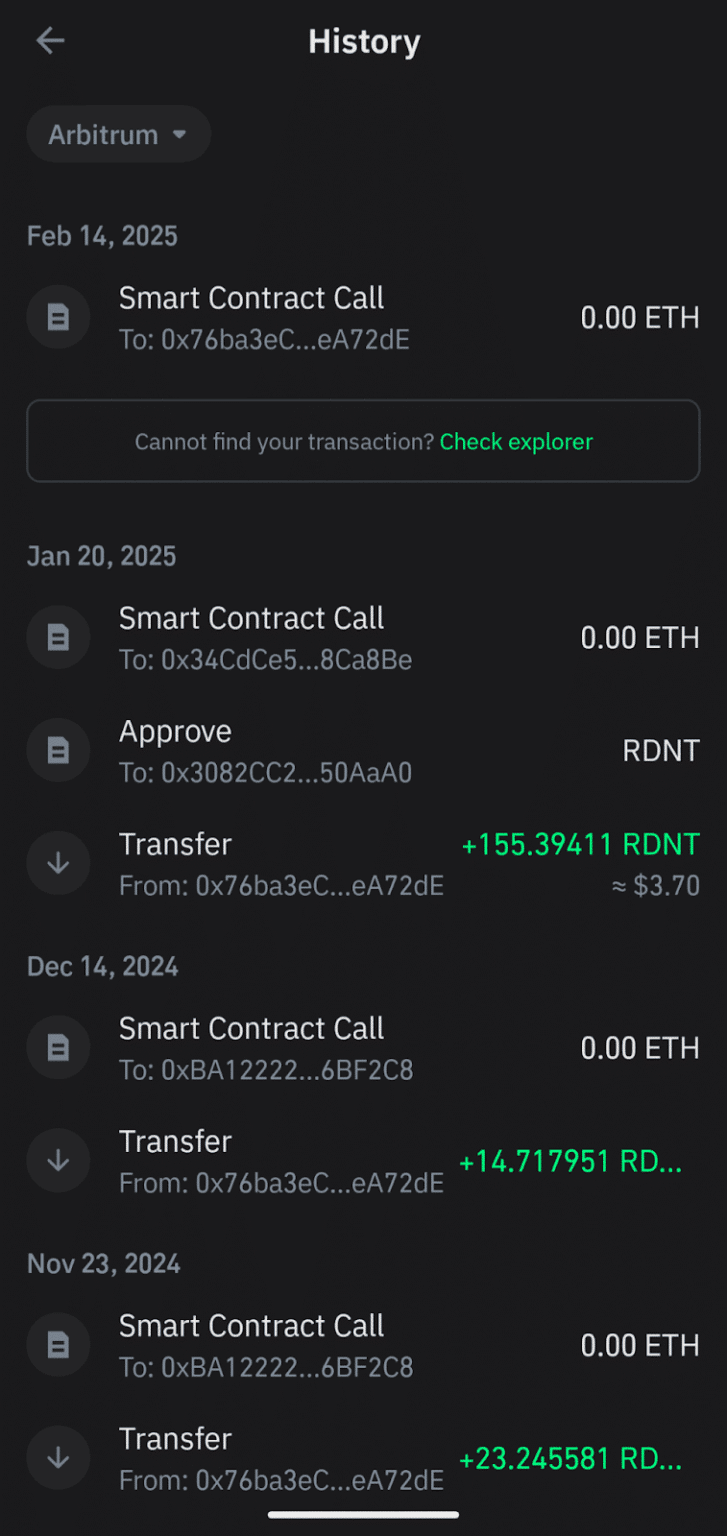Click the Transfer down-arrow icon under Nov 23
The height and width of the screenshot is (1536, 727).
click(58, 1457)
